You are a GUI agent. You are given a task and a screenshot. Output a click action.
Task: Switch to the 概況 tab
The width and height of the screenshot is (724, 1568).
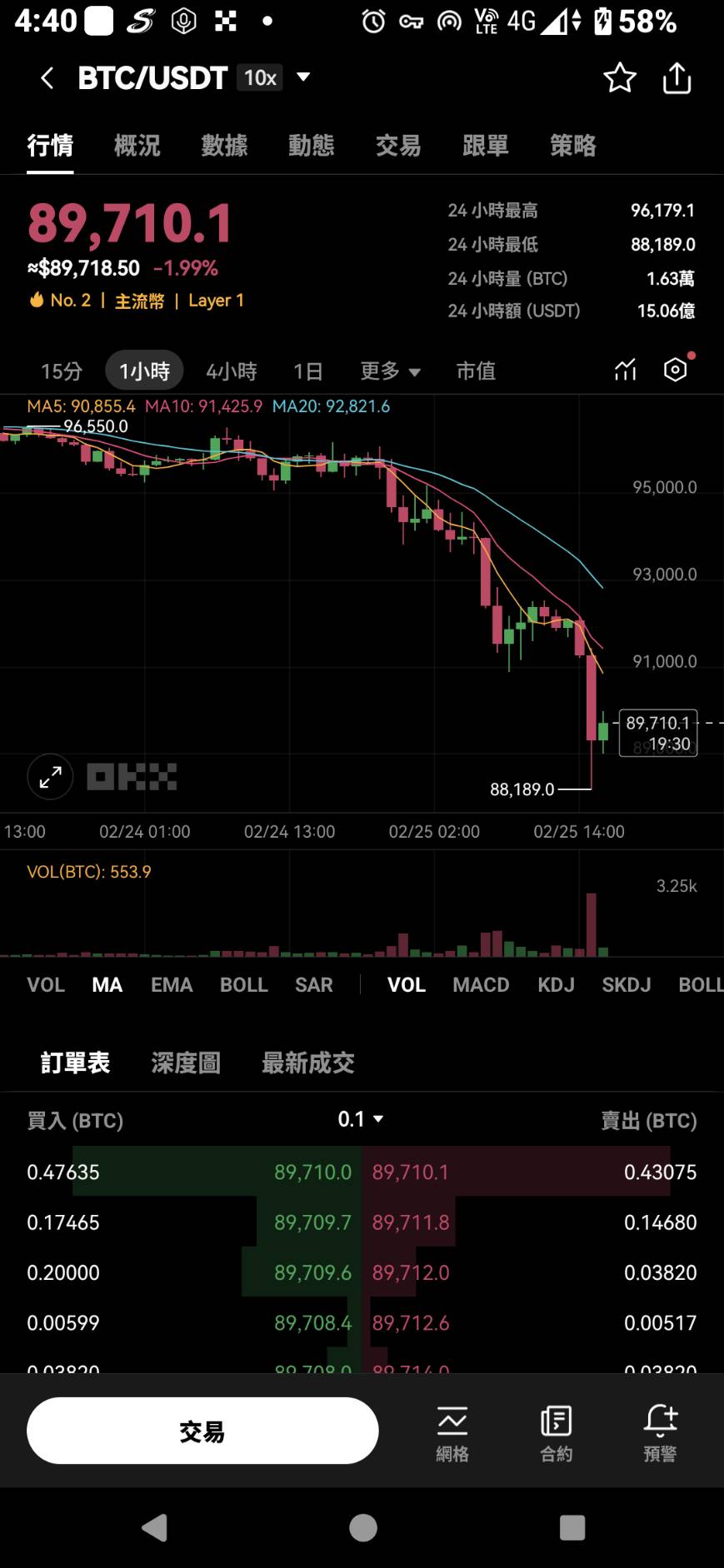137,146
